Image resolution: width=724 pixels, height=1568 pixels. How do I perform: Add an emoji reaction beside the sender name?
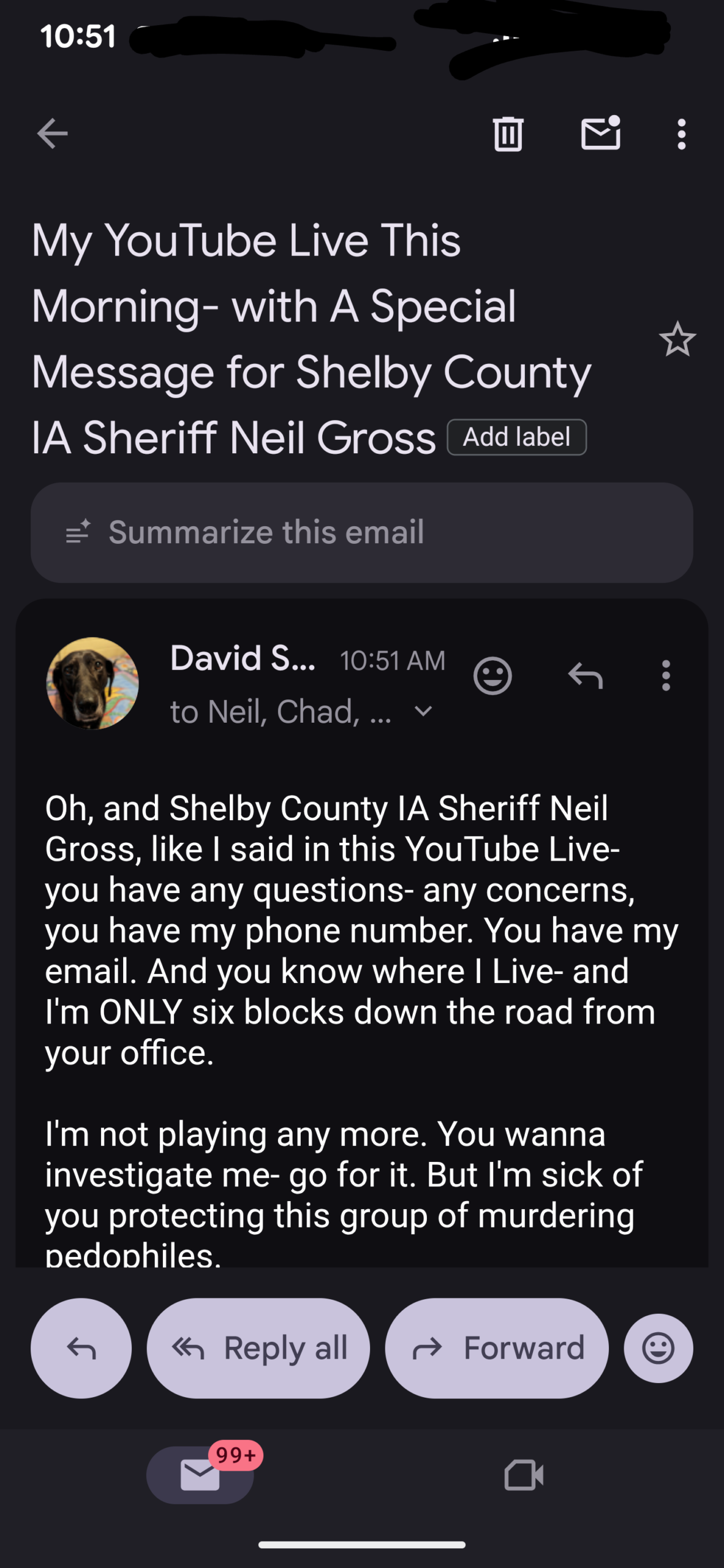tap(492, 676)
